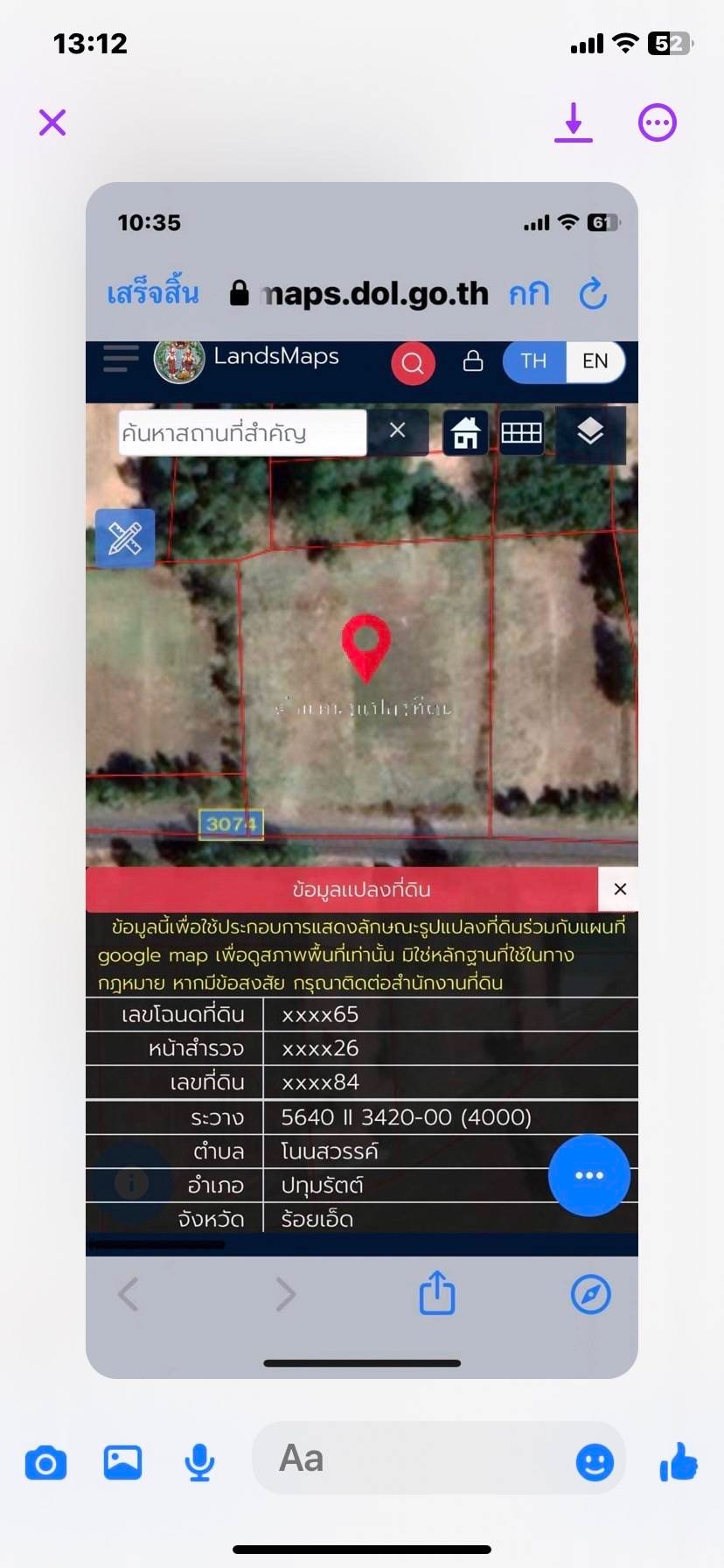Open the emoji picker
Screen dimensions: 724x1568
click(595, 1462)
